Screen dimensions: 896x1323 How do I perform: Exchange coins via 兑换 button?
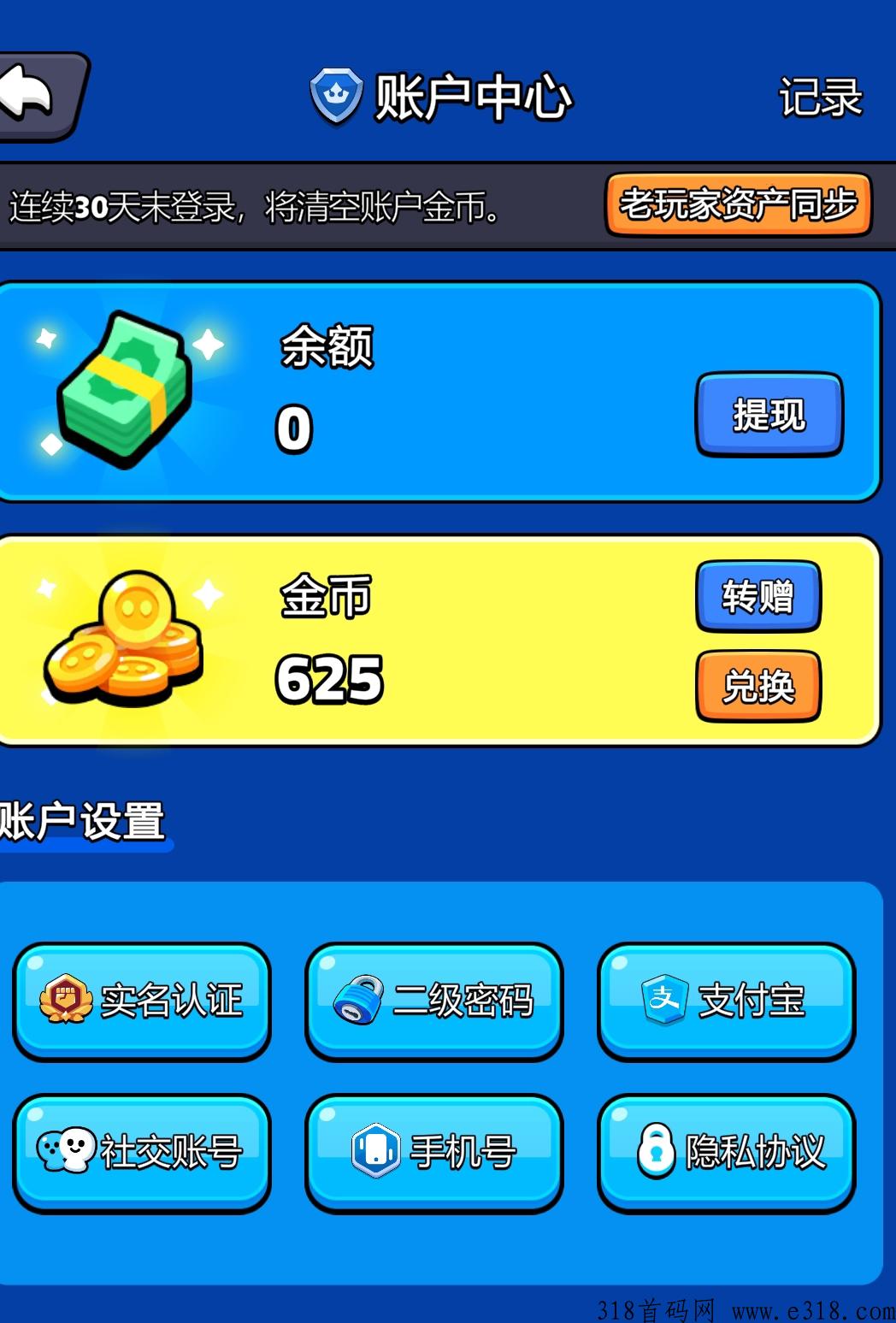tap(757, 686)
